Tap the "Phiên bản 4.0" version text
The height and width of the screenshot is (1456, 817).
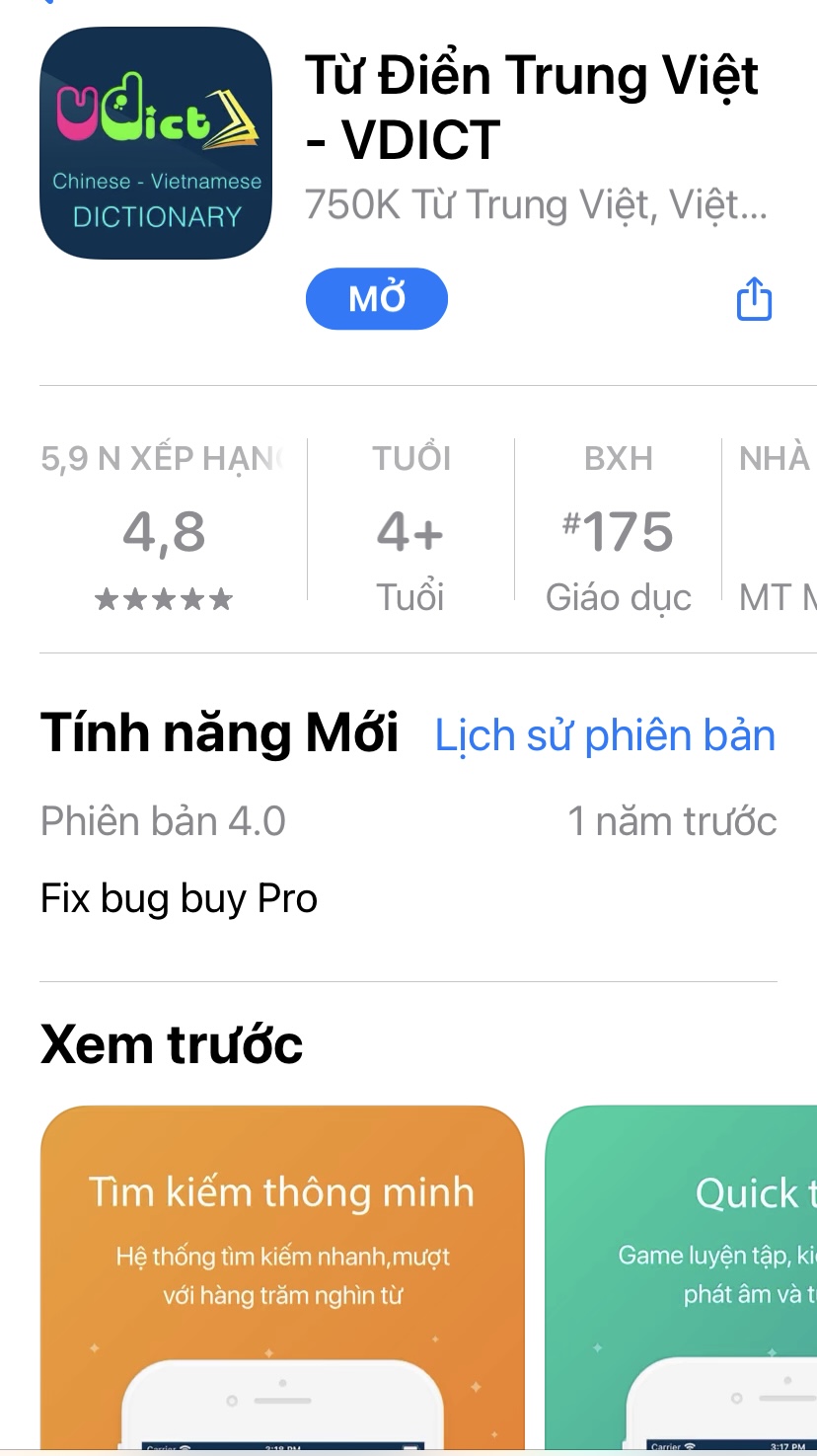(x=162, y=820)
